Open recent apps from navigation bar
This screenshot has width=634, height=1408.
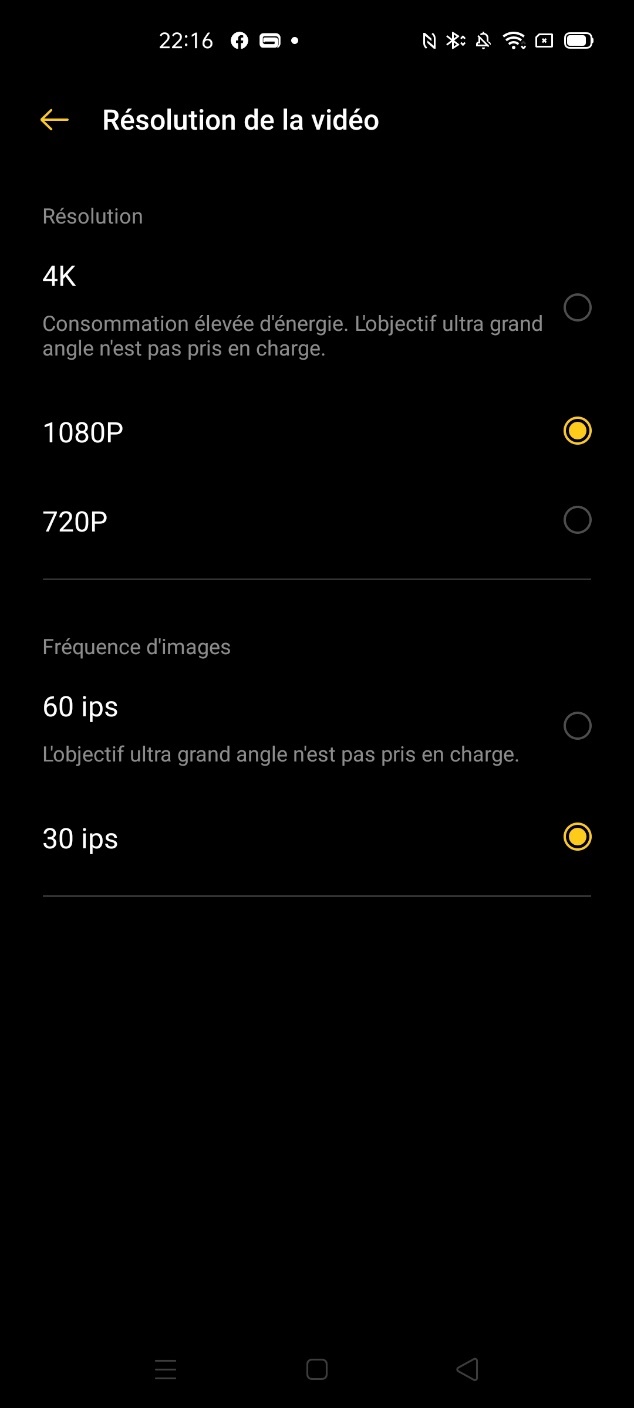166,1369
